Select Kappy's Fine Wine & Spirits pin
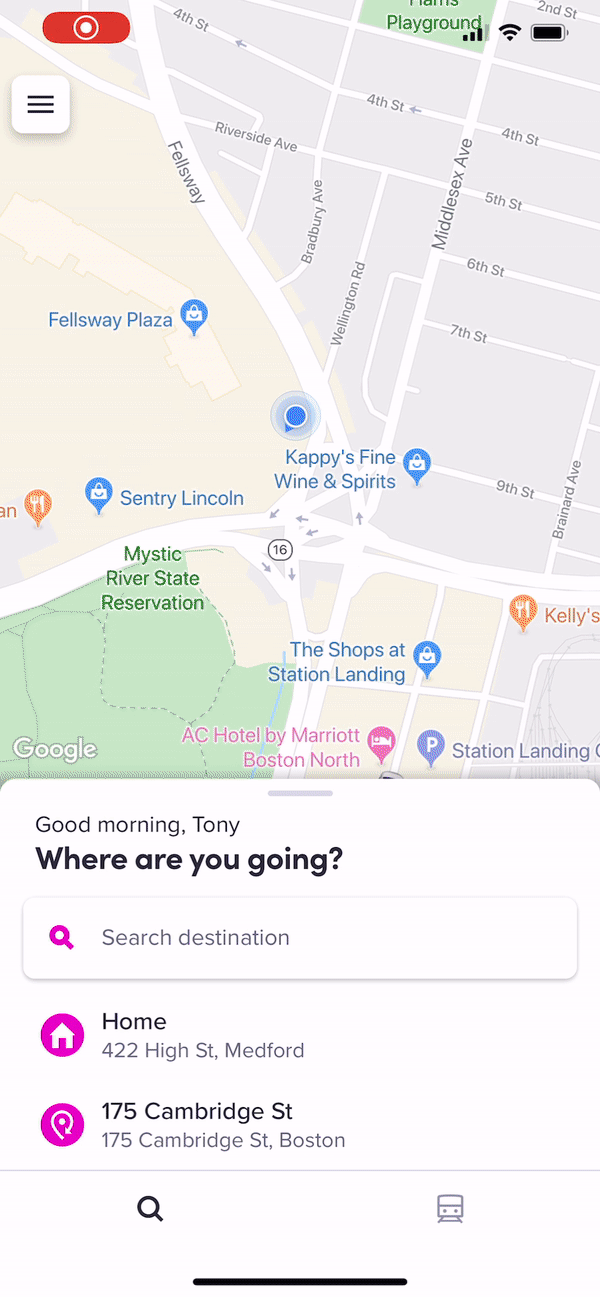This screenshot has height=1297, width=600. 417,464
